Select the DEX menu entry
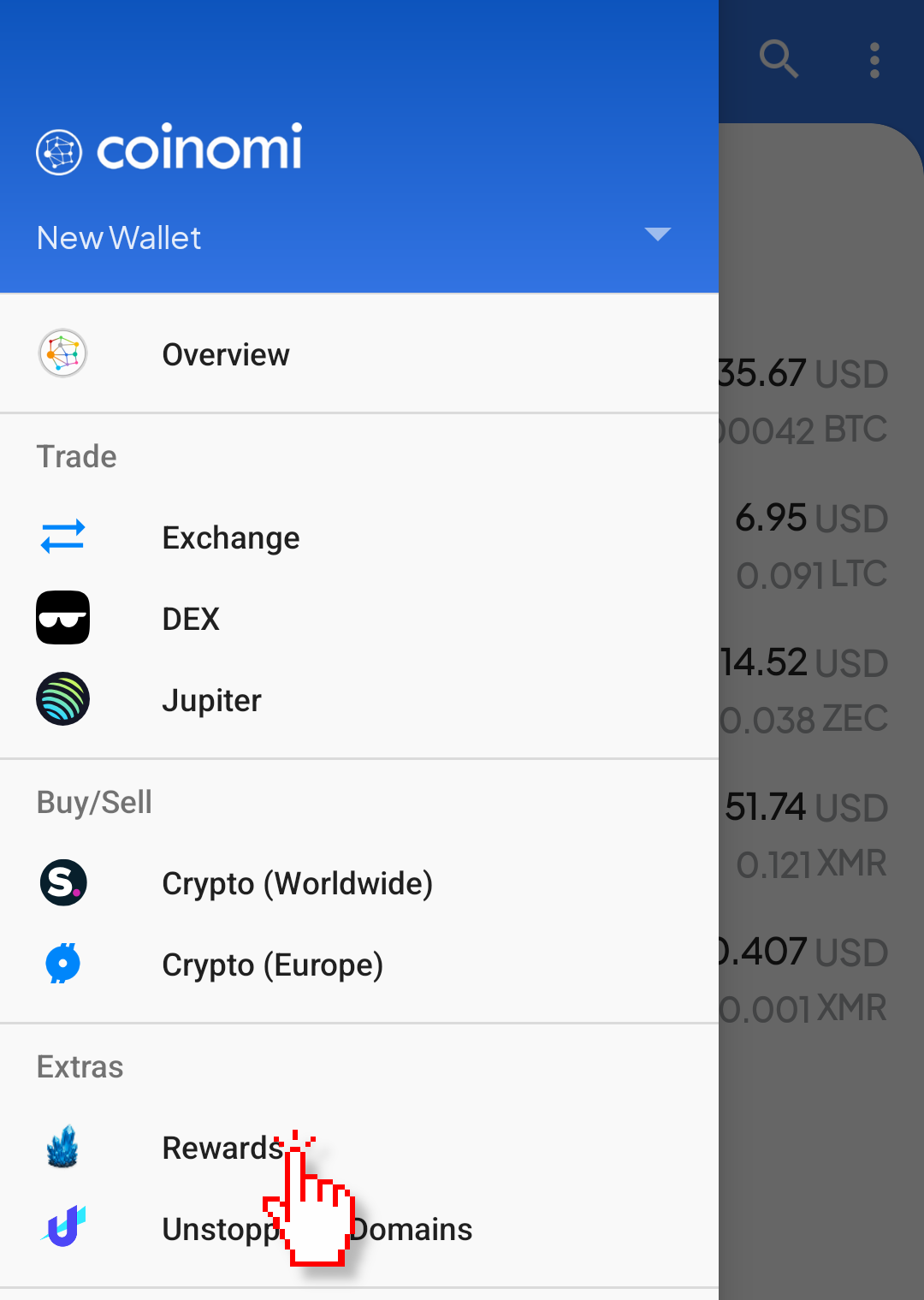Viewport: 924px width, 1300px height. coord(191,619)
